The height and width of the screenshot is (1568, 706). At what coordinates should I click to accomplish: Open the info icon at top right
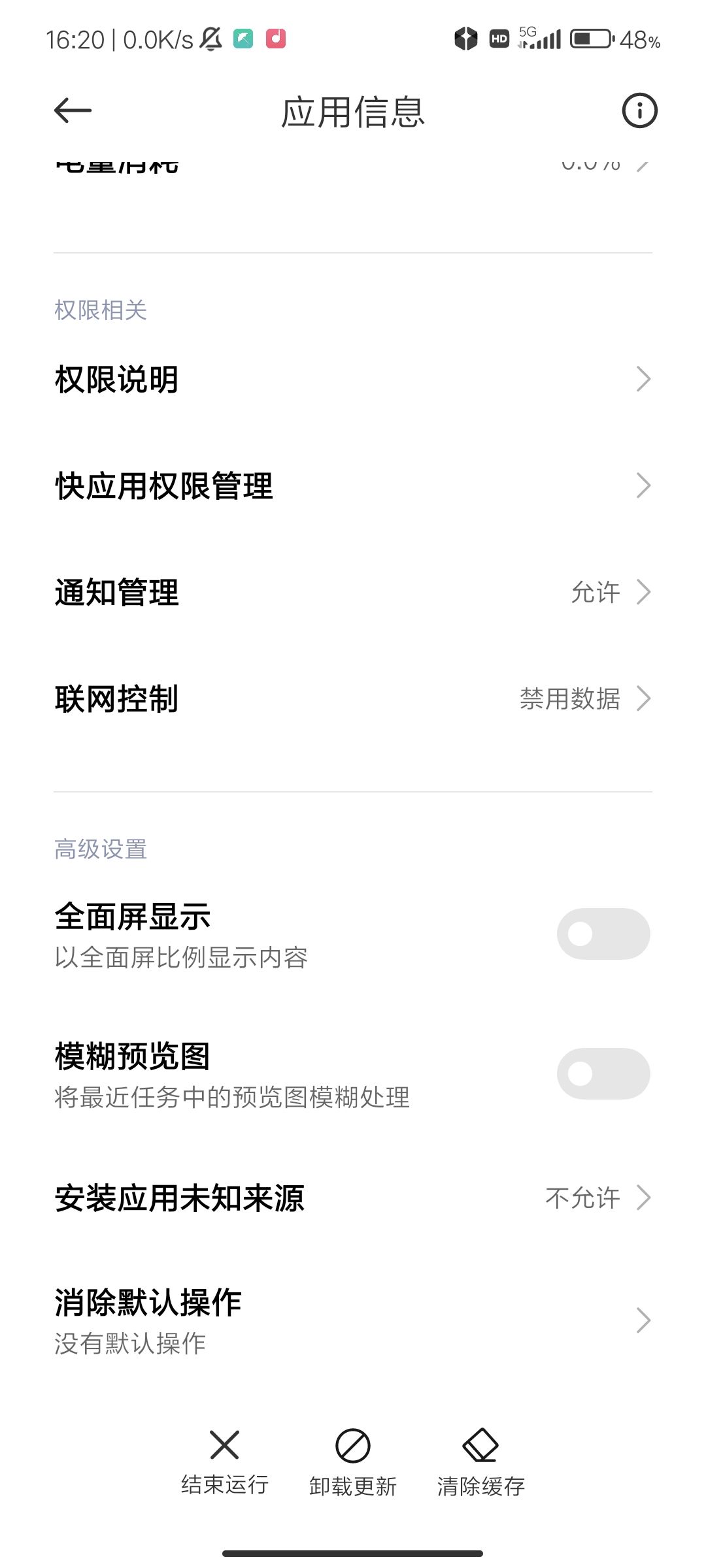pos(638,110)
